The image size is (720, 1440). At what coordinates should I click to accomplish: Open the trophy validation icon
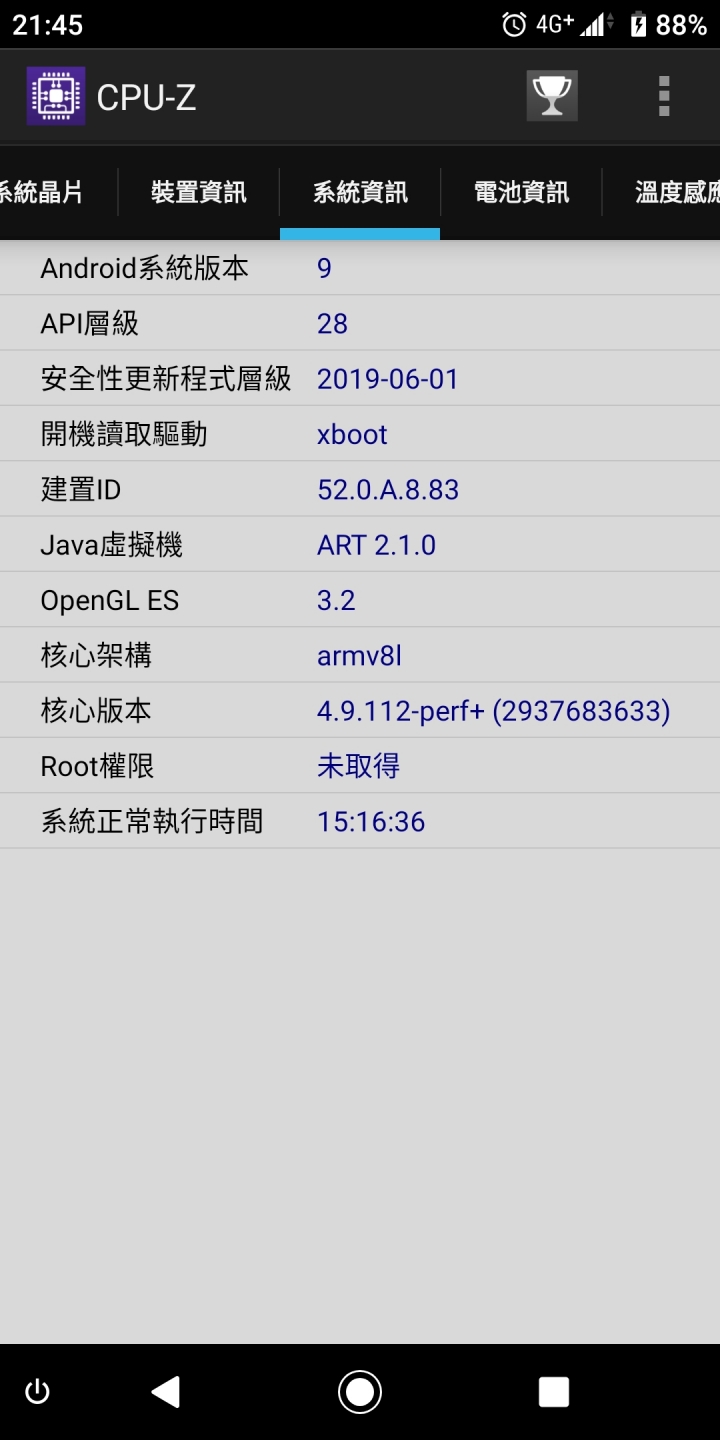point(552,97)
